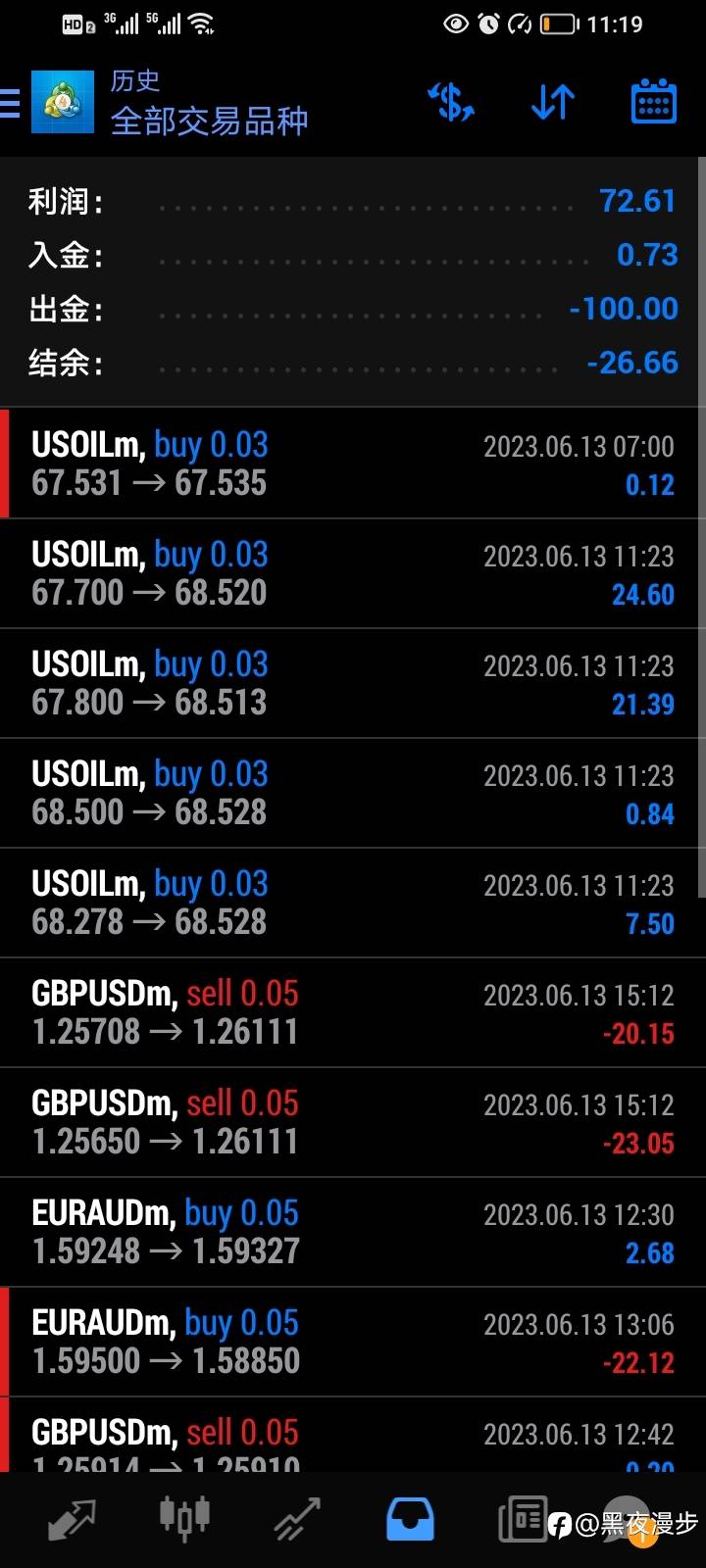
Task: Choose a date range with the calendar
Action: click(653, 102)
